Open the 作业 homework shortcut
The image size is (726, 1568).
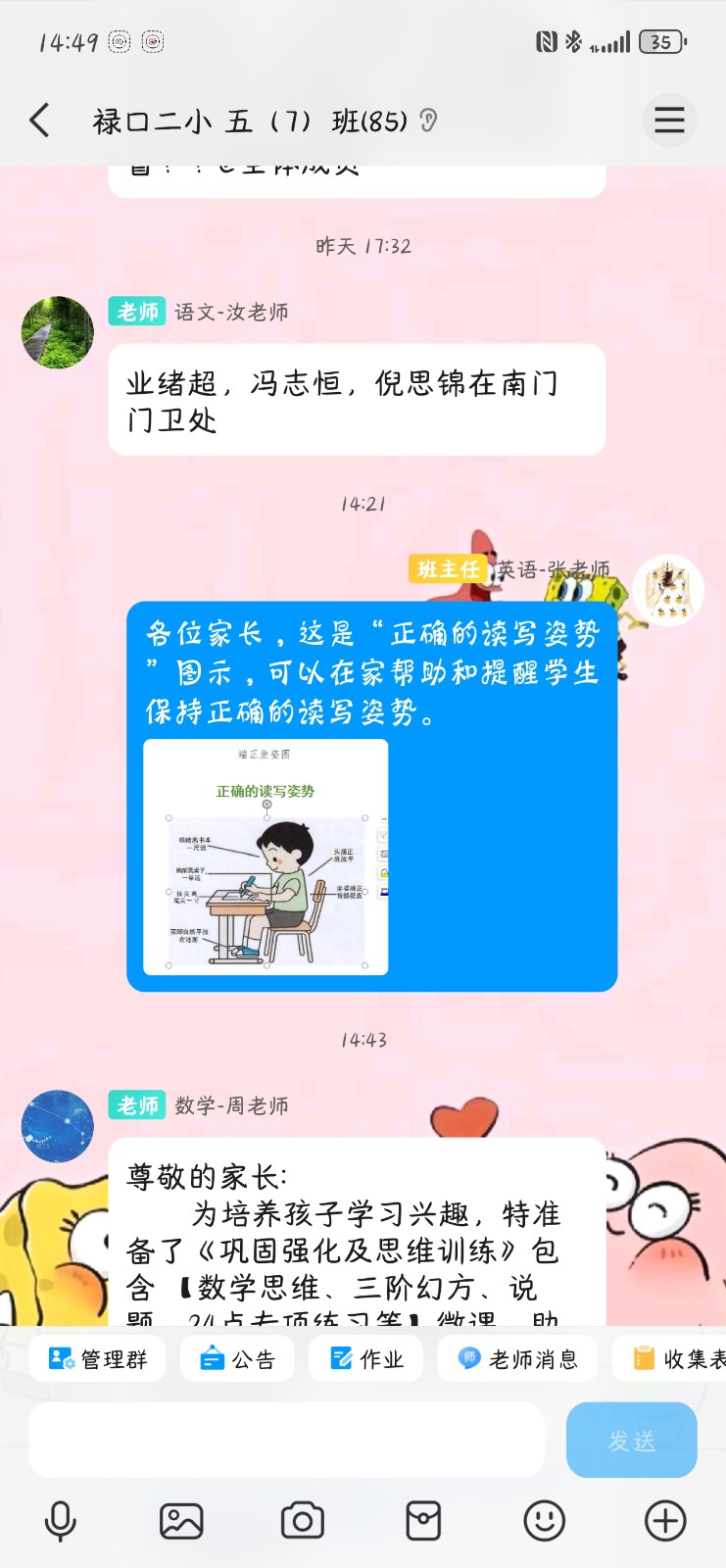tap(366, 1359)
